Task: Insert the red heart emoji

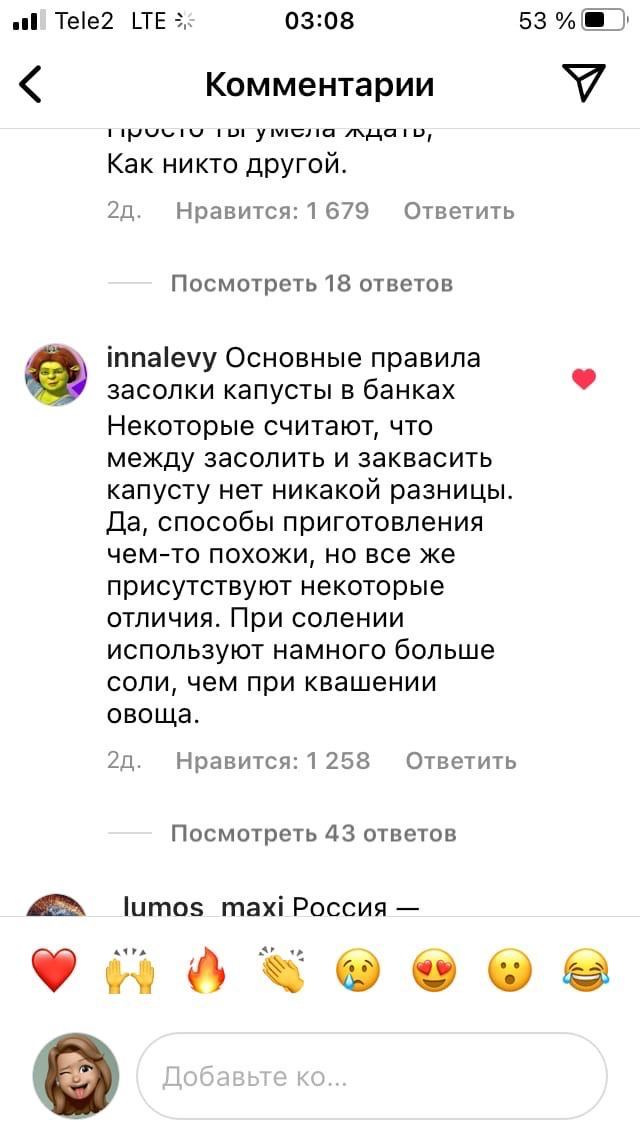Action: click(54, 970)
